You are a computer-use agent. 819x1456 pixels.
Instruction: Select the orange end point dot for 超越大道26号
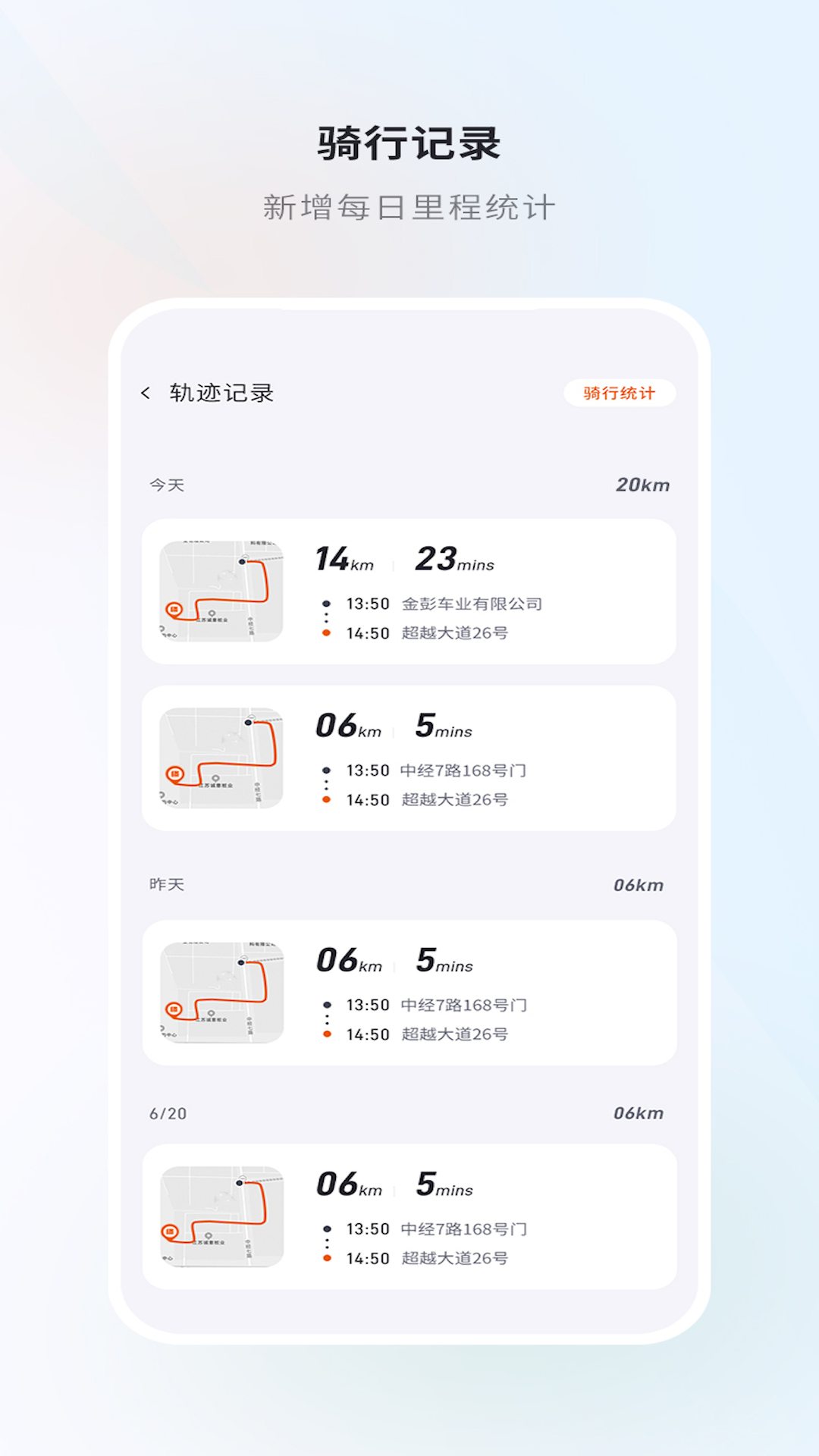(326, 632)
